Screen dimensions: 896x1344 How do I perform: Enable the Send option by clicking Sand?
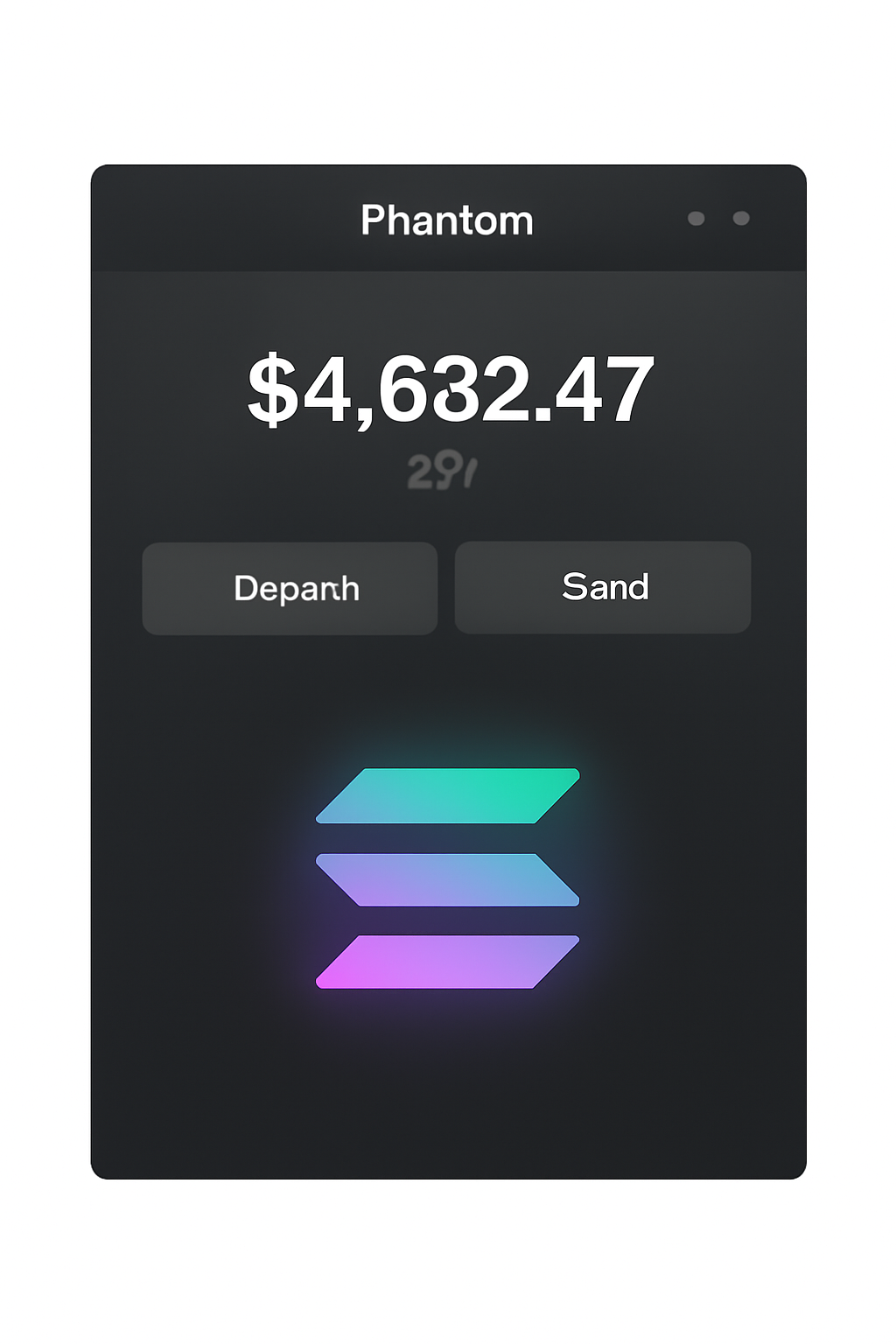[x=603, y=587]
